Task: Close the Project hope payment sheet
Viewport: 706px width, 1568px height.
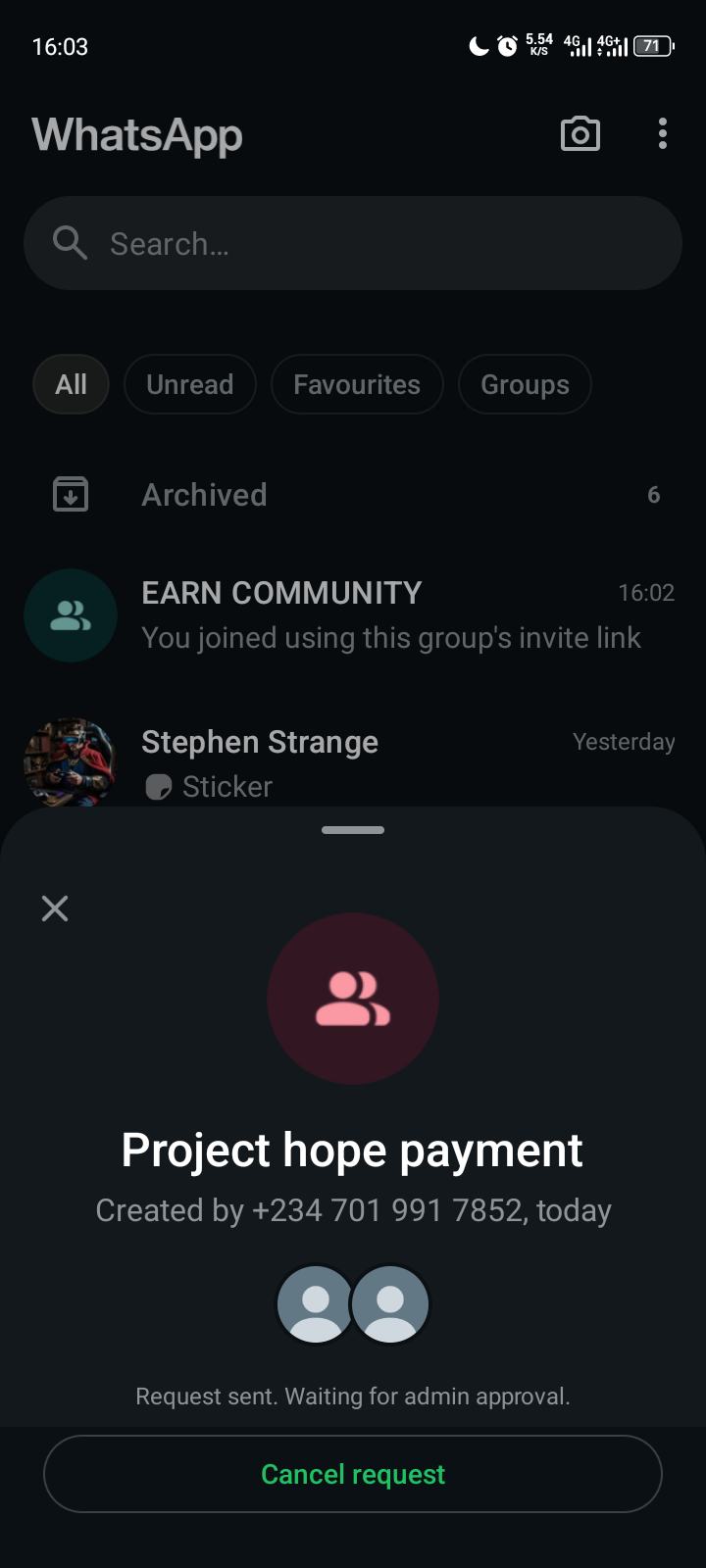Action: click(55, 908)
